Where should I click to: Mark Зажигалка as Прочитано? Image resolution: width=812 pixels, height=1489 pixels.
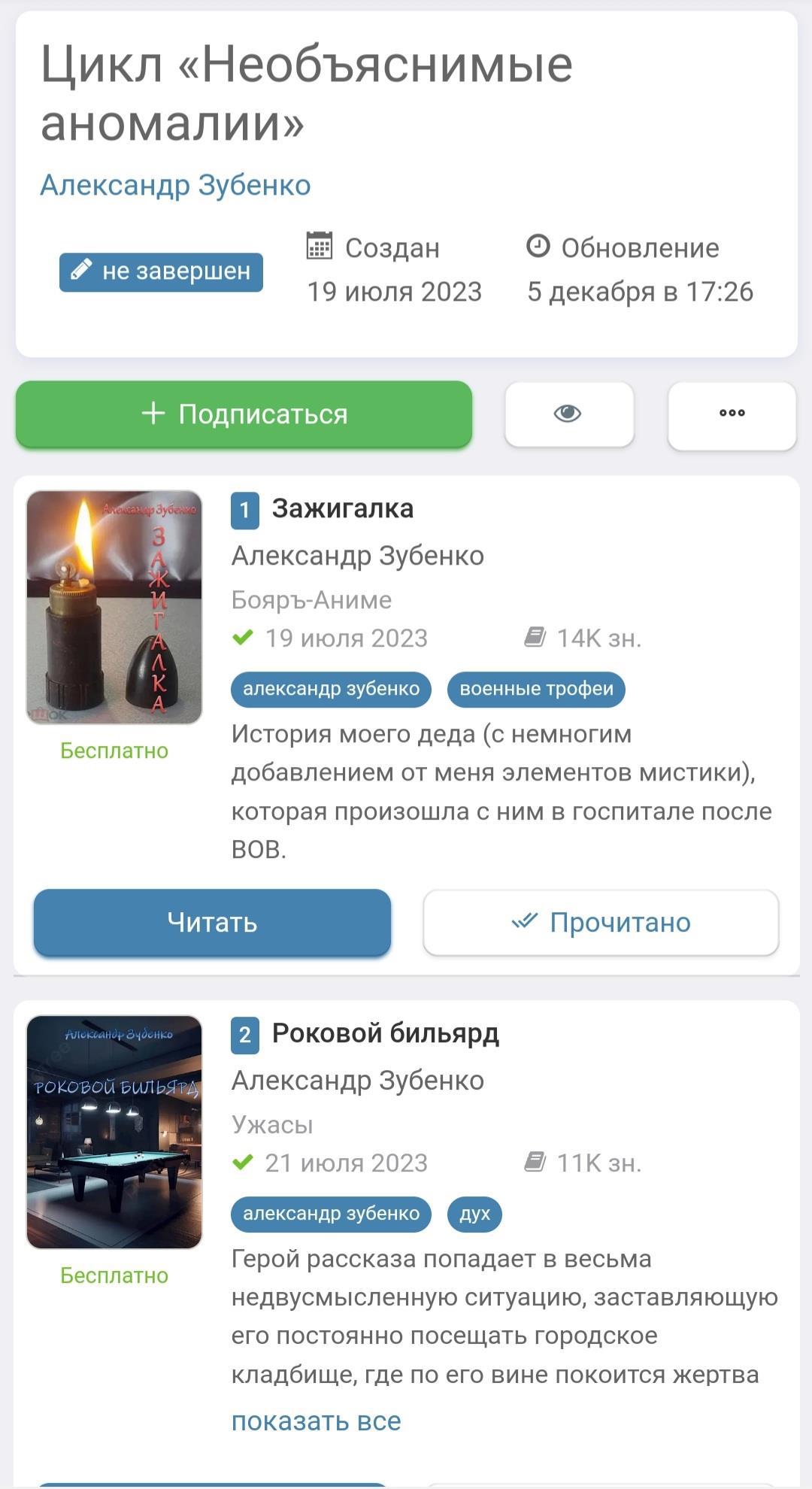coord(601,922)
